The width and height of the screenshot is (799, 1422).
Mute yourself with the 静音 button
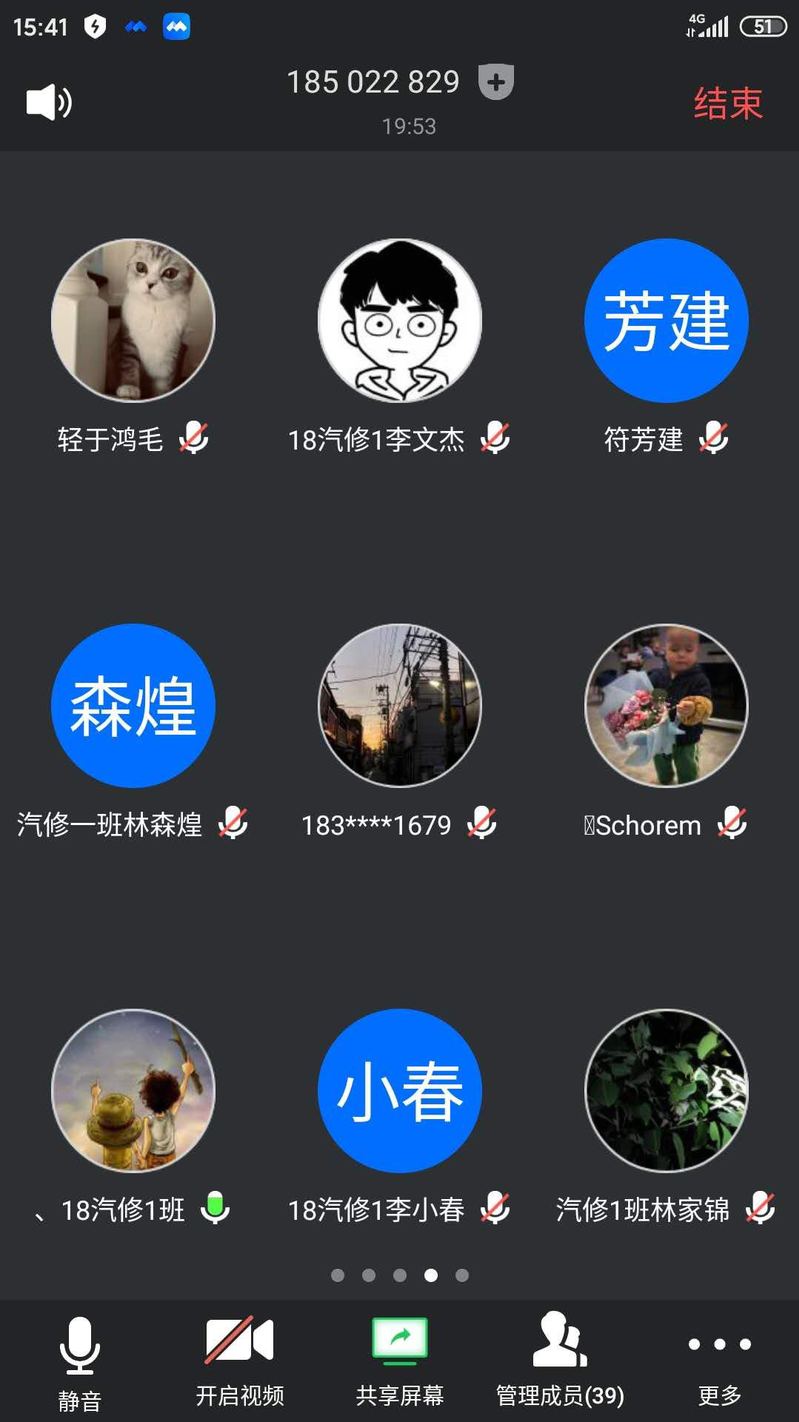pos(79,1361)
